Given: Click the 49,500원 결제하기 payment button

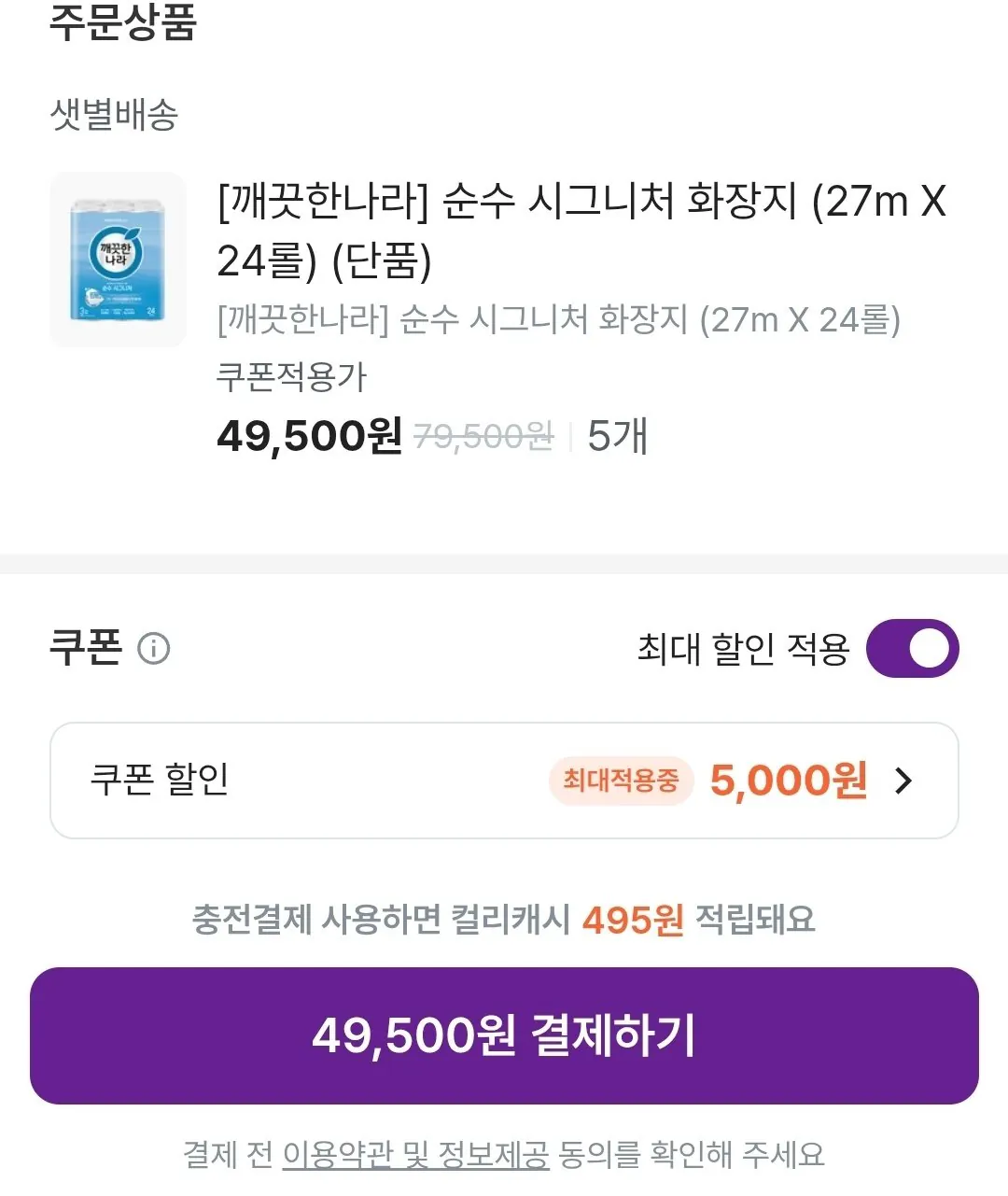Looking at the screenshot, I should pos(504,1033).
